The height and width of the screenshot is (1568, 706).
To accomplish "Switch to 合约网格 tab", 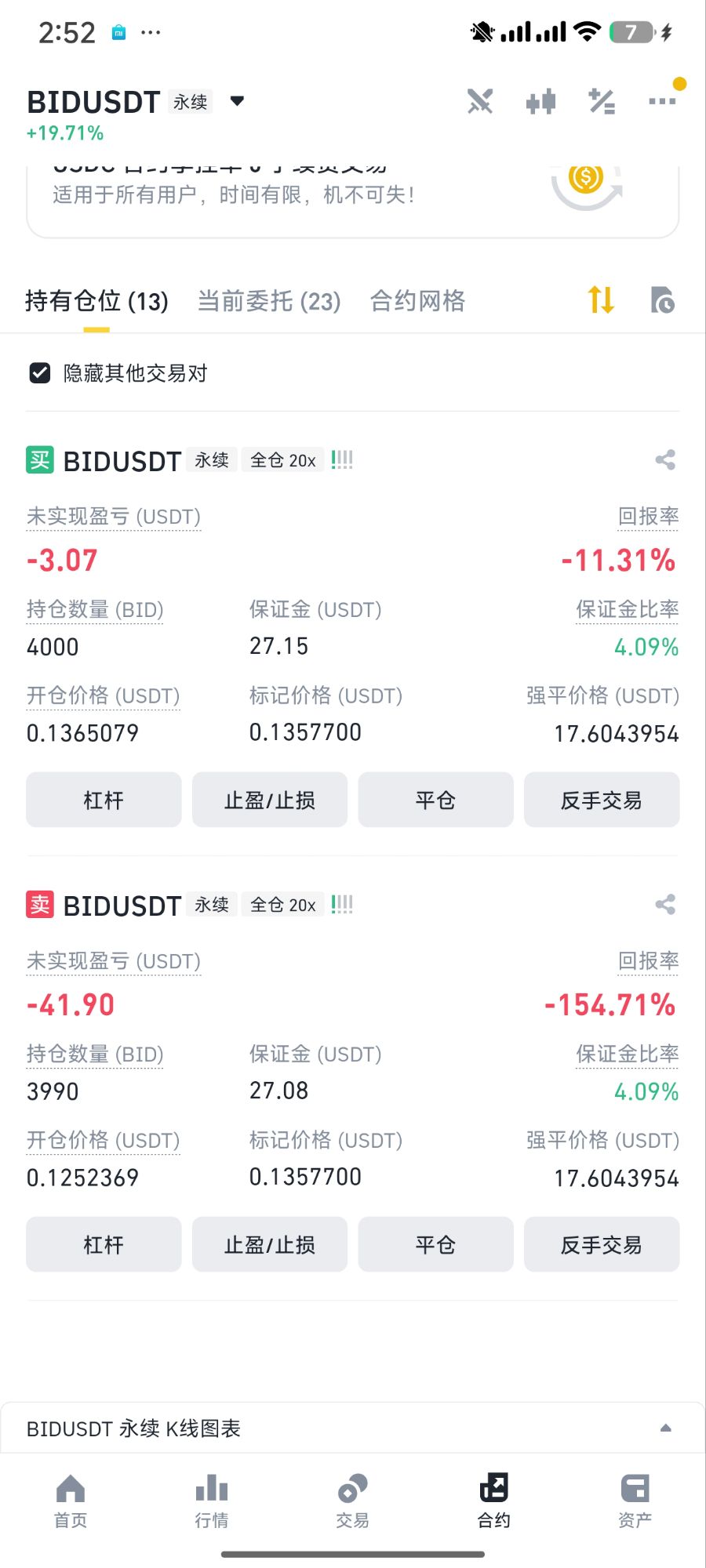I will pyautogui.click(x=417, y=301).
